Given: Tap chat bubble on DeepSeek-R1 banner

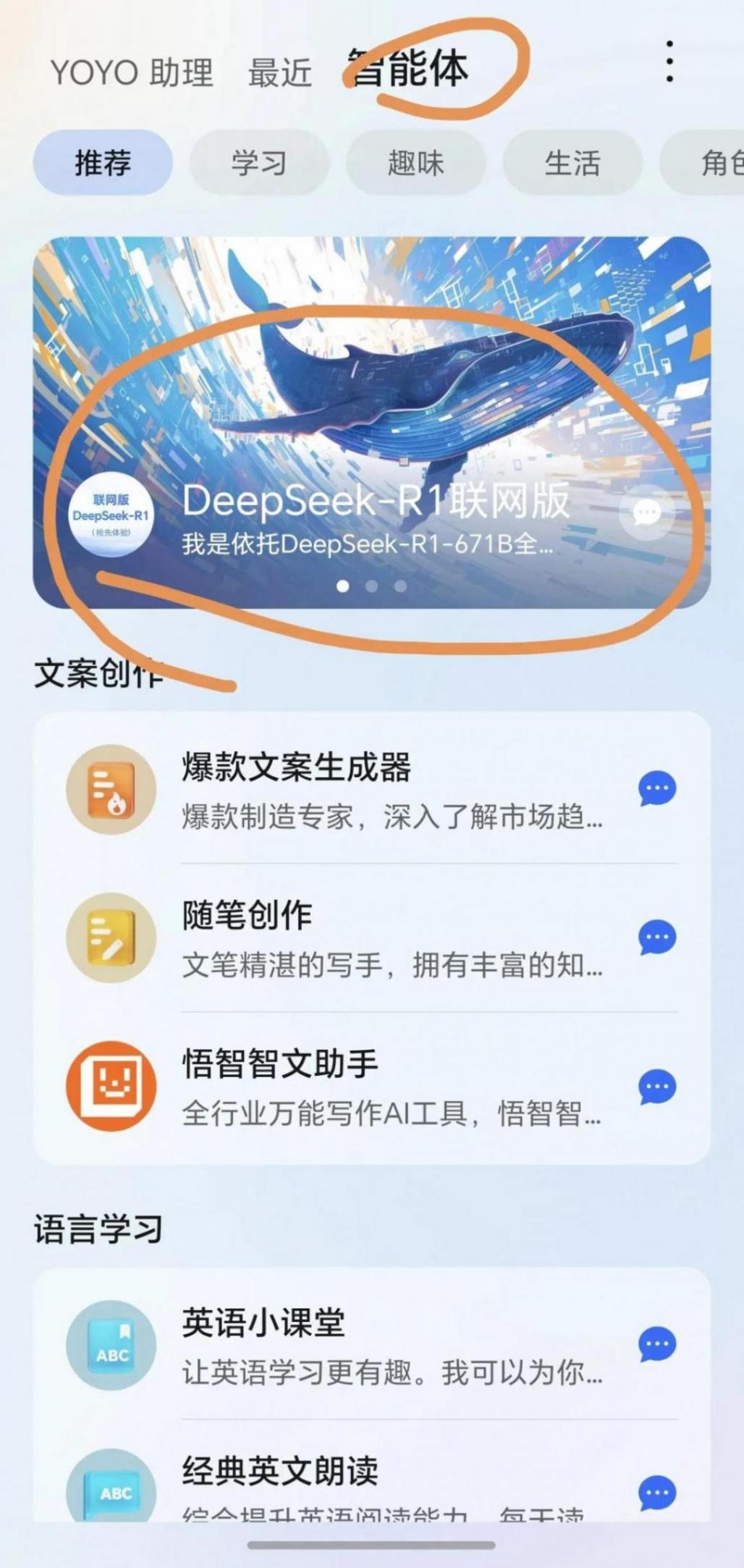Looking at the screenshot, I should 646,513.
